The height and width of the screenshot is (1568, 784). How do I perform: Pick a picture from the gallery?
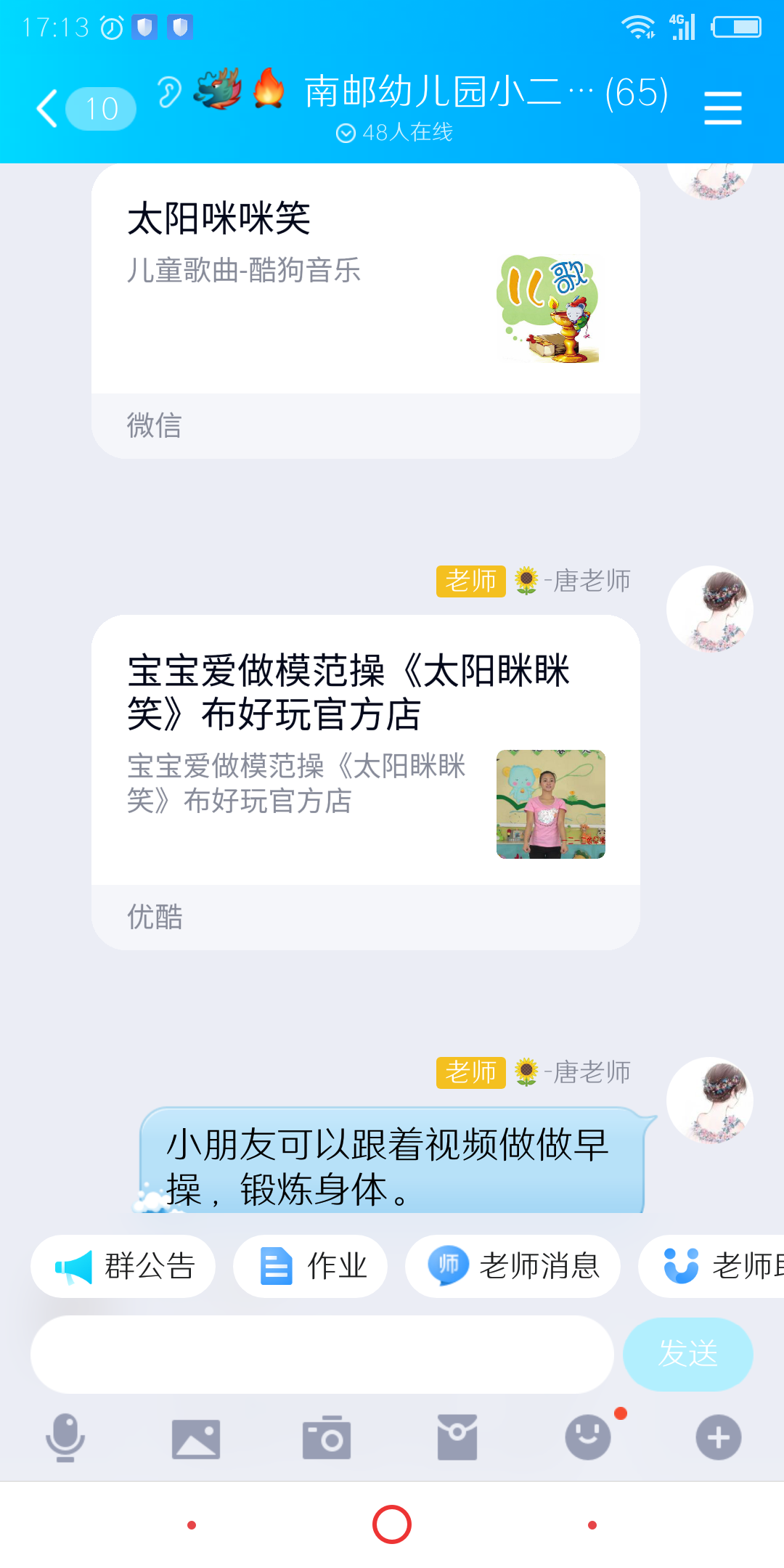point(196,1438)
